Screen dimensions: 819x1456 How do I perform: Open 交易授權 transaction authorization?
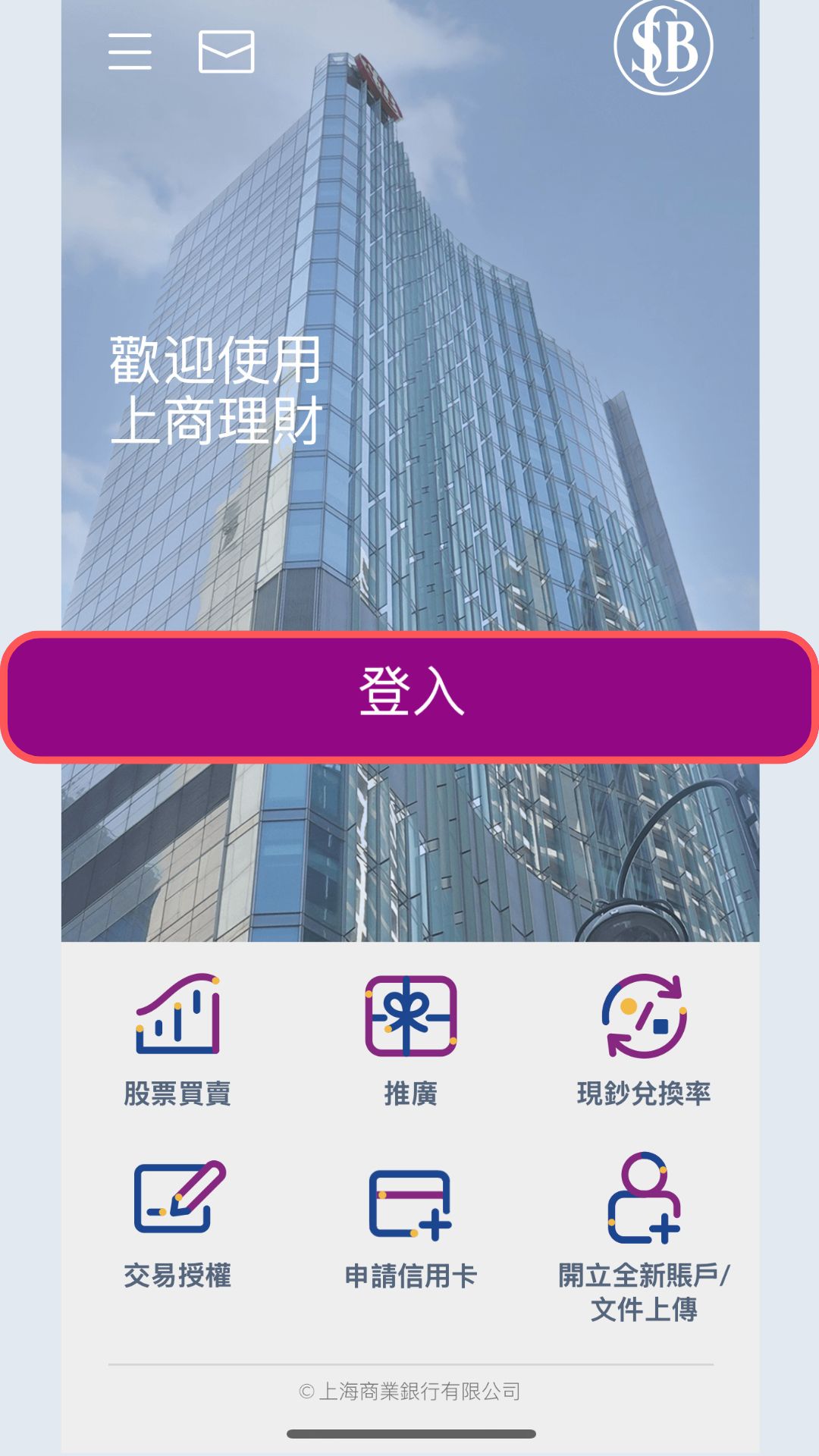(x=177, y=1222)
